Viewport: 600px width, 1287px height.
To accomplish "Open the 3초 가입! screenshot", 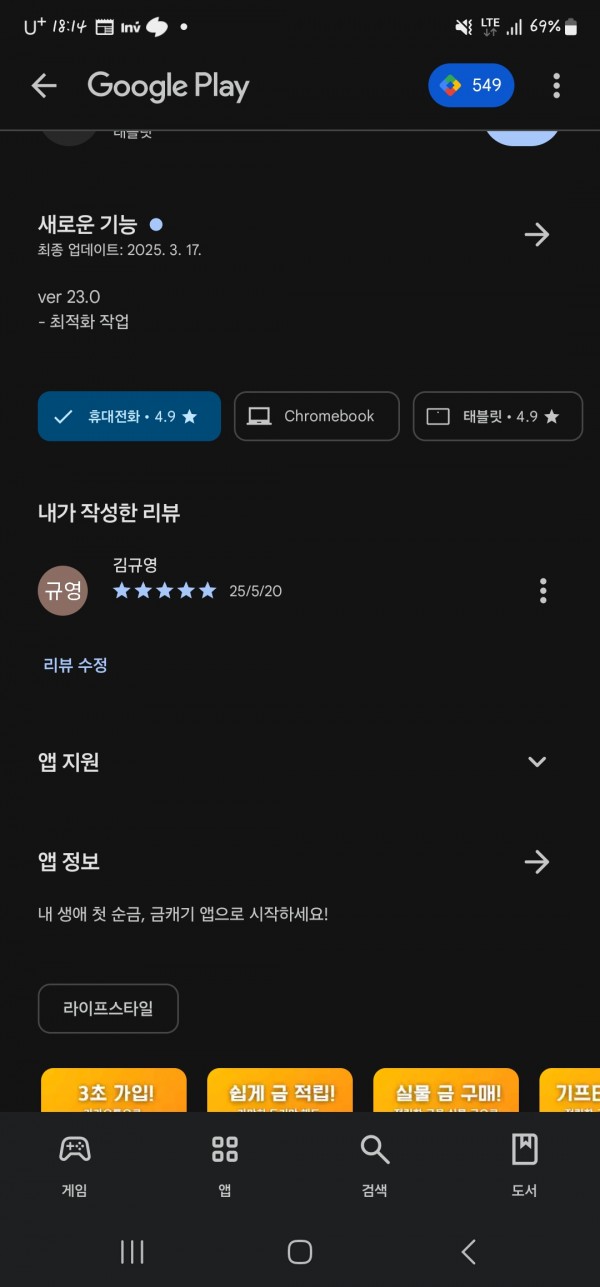I will click(114, 1090).
